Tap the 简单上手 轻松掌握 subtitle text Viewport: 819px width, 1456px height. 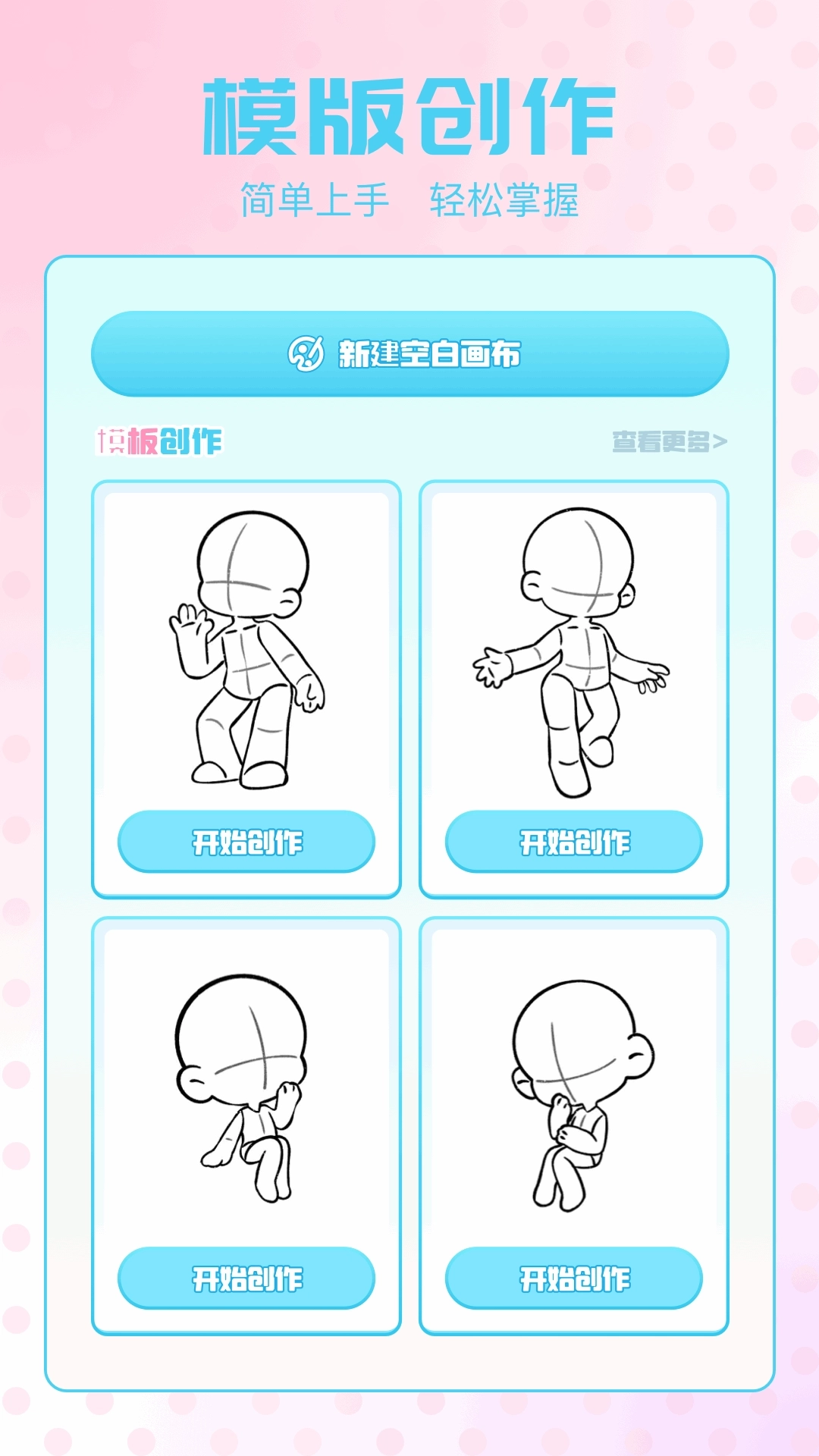pyautogui.click(x=409, y=199)
